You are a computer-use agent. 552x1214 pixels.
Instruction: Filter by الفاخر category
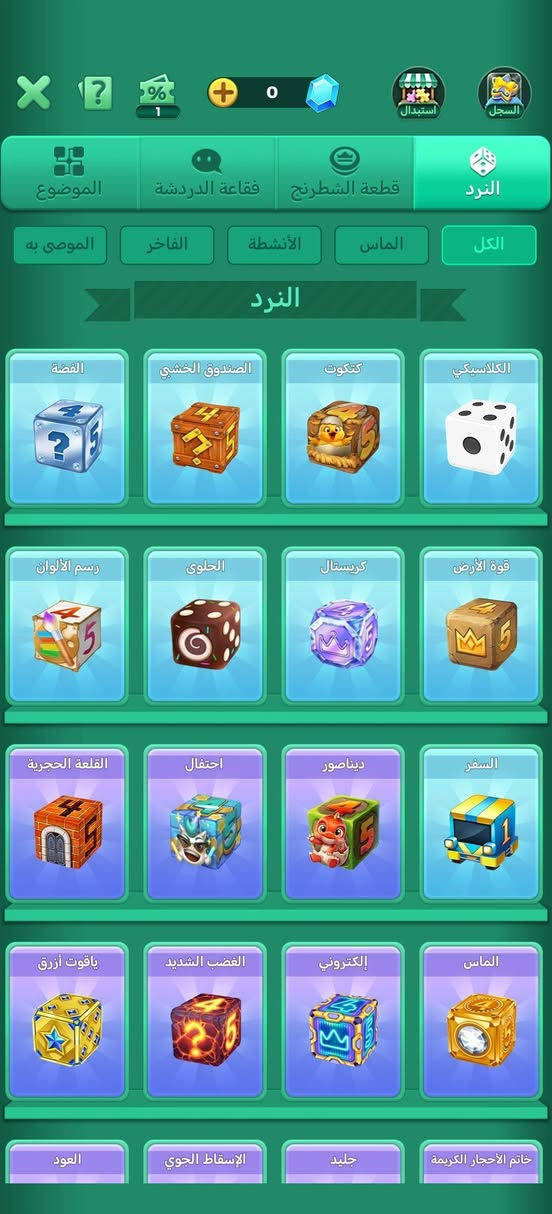pos(167,245)
